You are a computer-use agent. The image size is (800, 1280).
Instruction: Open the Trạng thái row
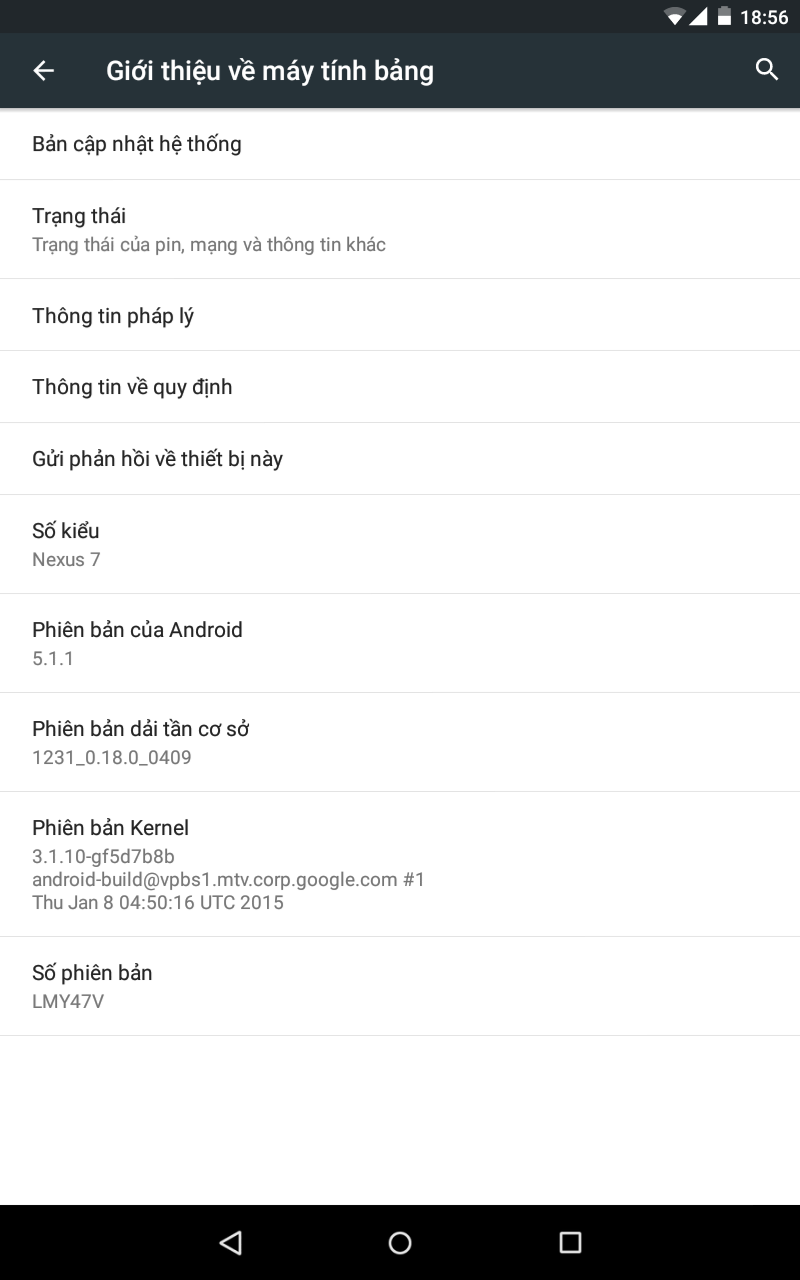coord(400,229)
